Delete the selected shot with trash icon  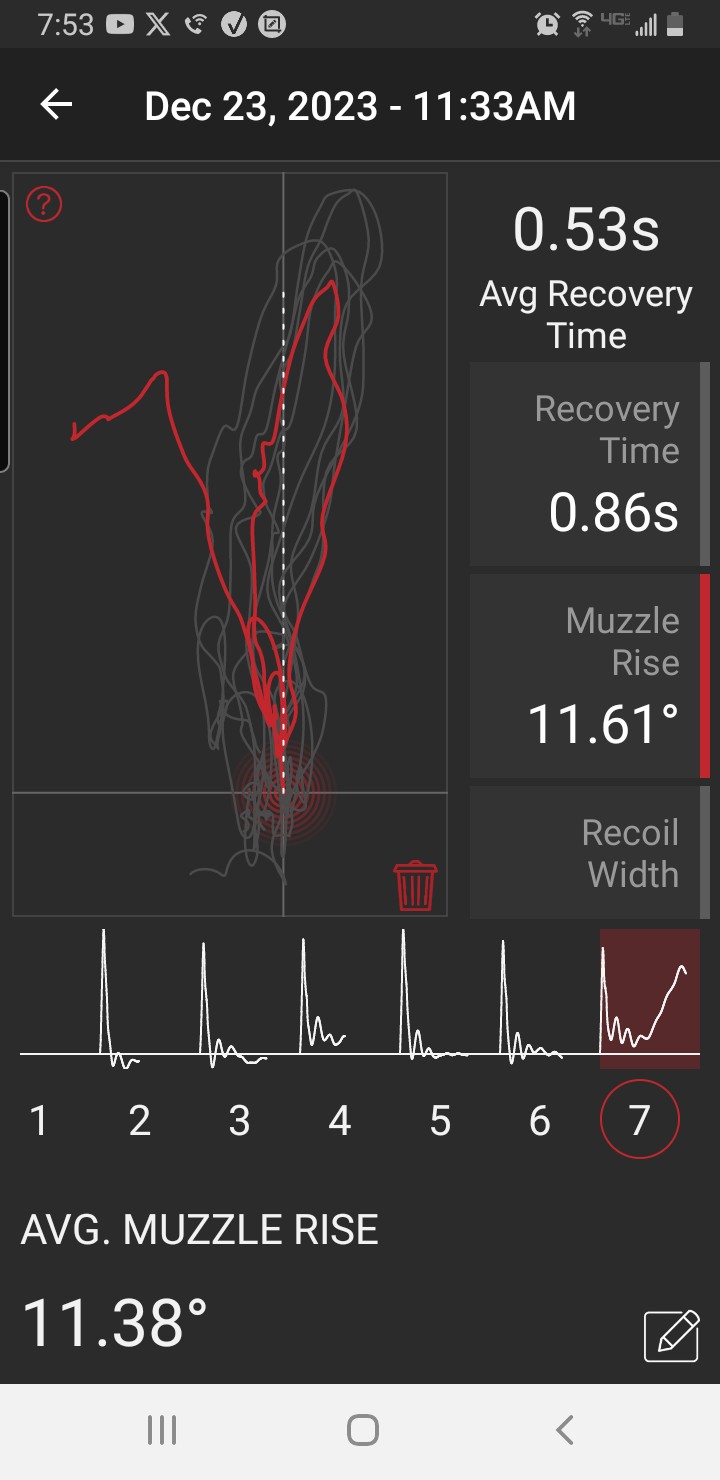point(415,886)
